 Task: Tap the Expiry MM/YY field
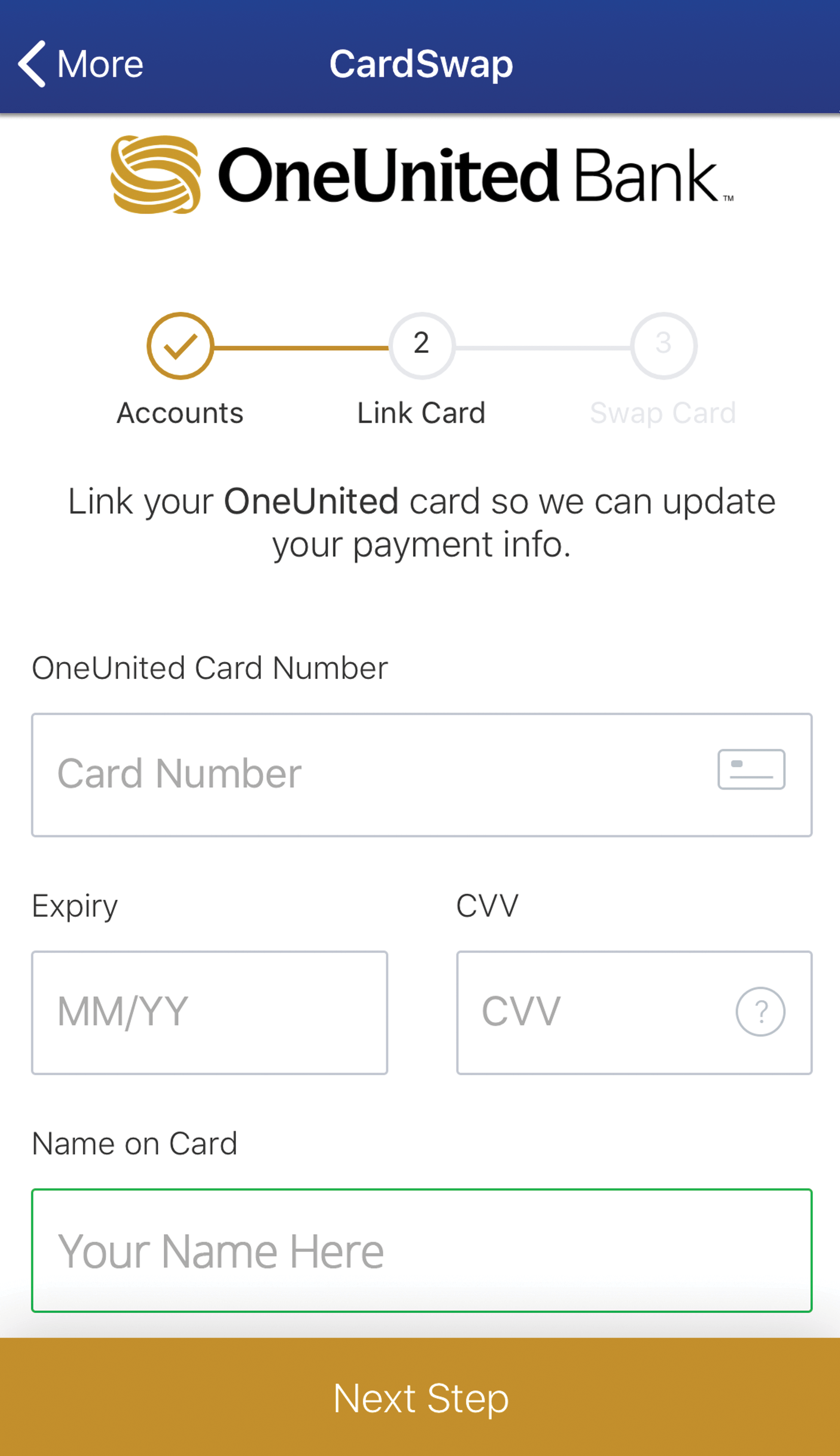tap(209, 1012)
